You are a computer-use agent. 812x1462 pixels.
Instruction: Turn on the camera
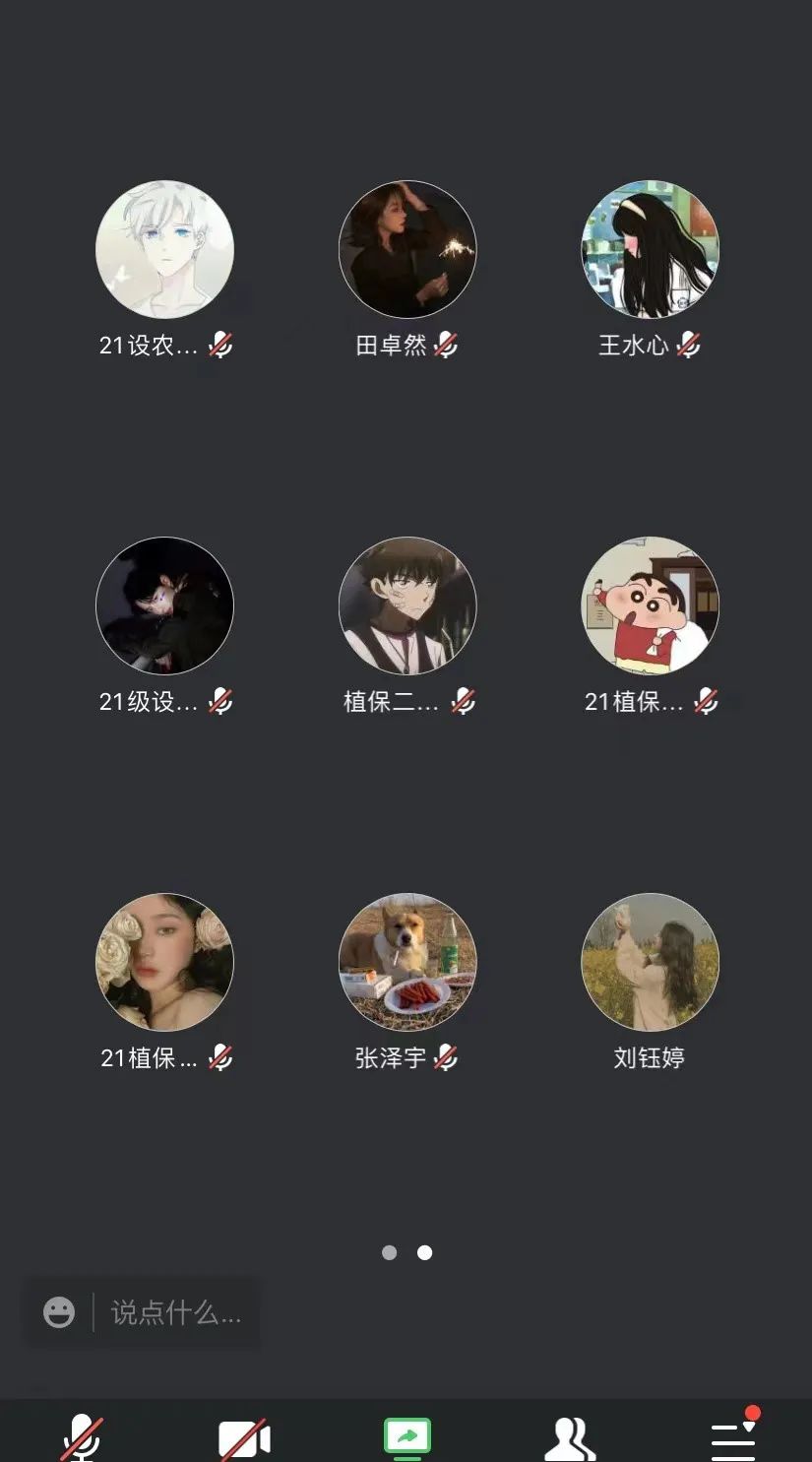click(x=244, y=1438)
